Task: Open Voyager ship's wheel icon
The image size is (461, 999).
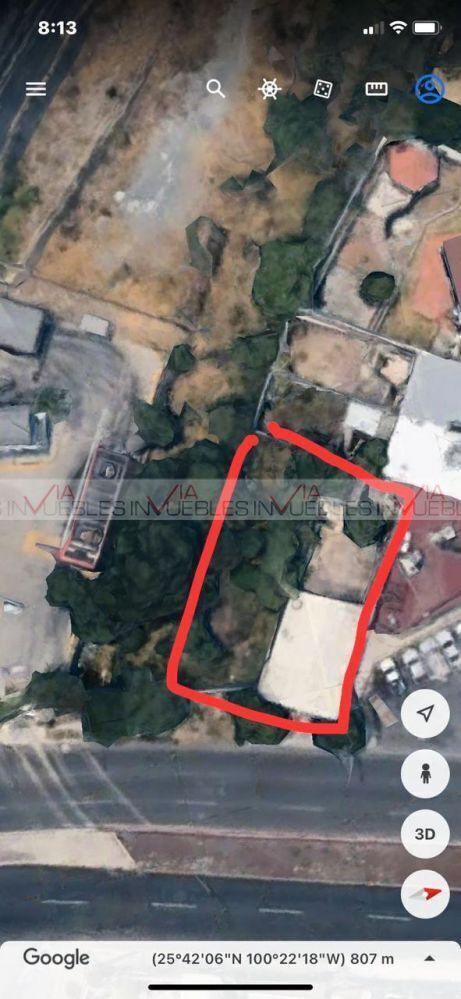Action: [x=269, y=89]
